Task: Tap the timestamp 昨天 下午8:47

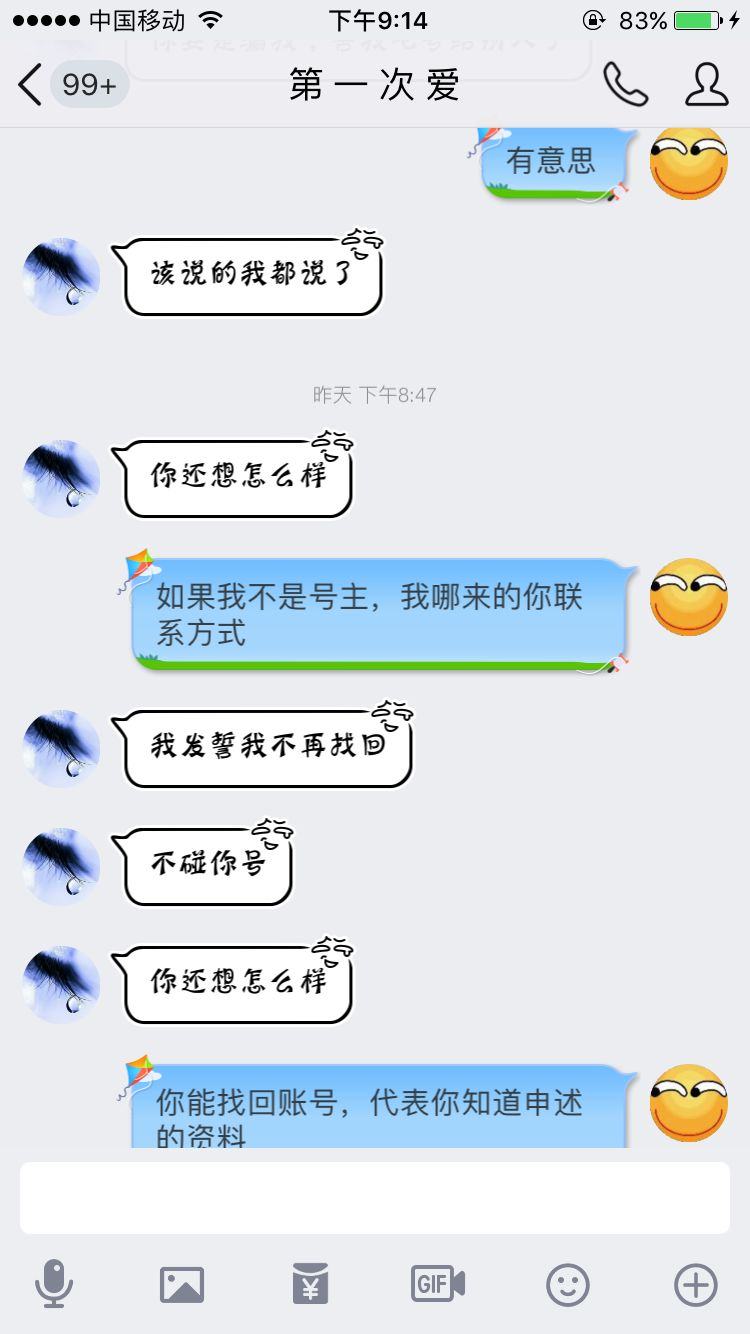Action: pos(375,395)
